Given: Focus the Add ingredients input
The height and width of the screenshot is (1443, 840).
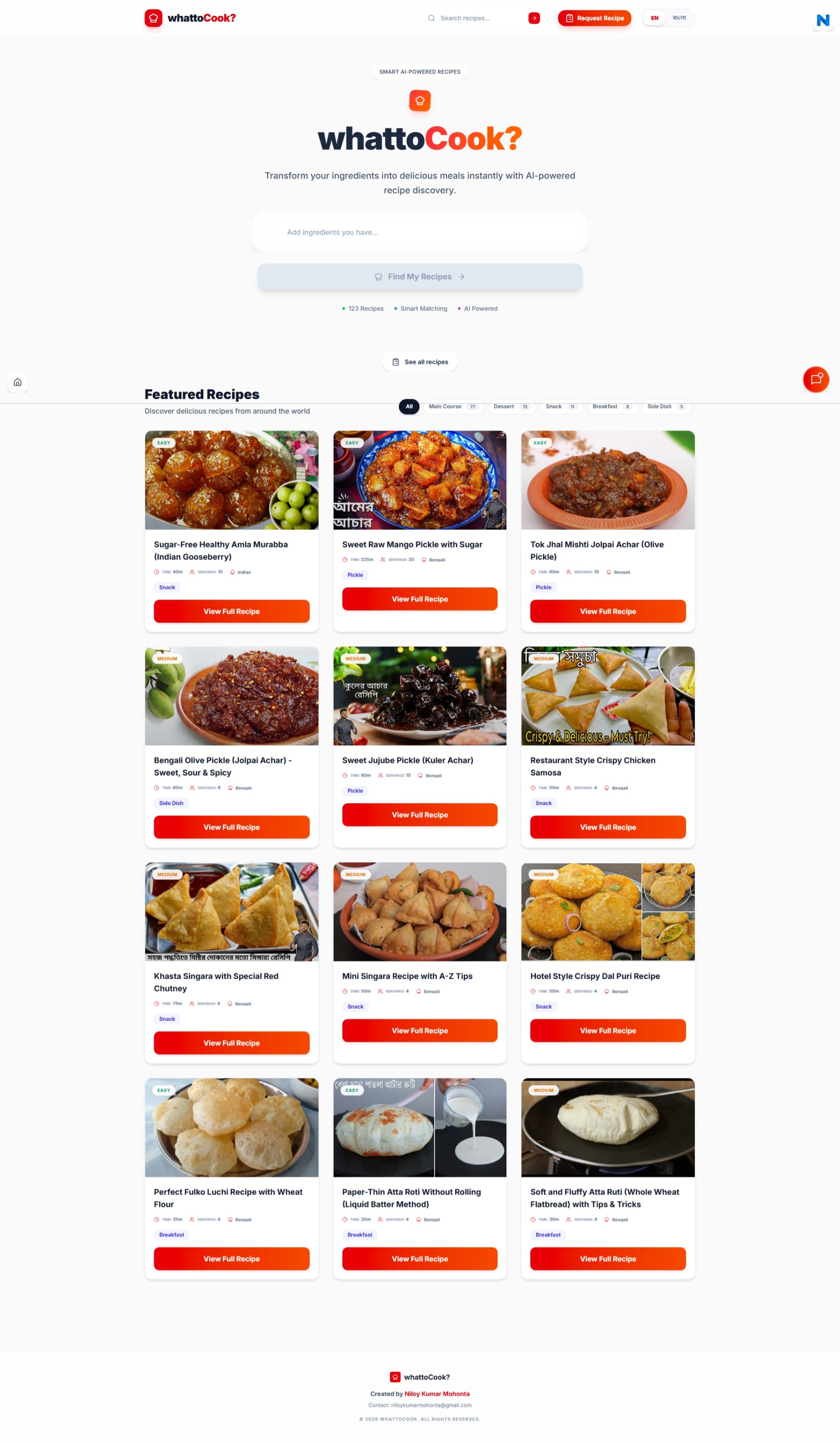Looking at the screenshot, I should (419, 233).
